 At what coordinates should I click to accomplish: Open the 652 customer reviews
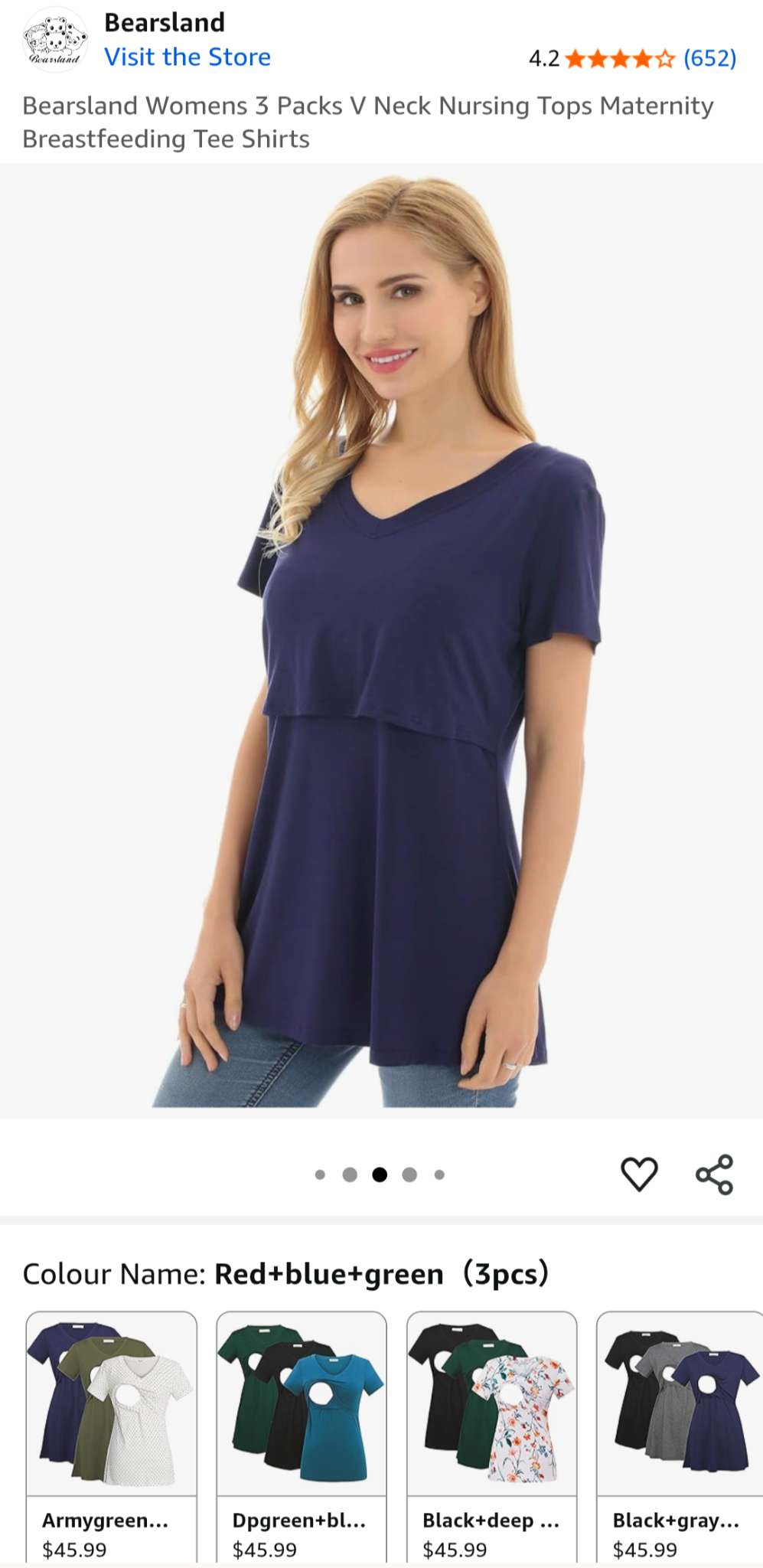point(709,58)
